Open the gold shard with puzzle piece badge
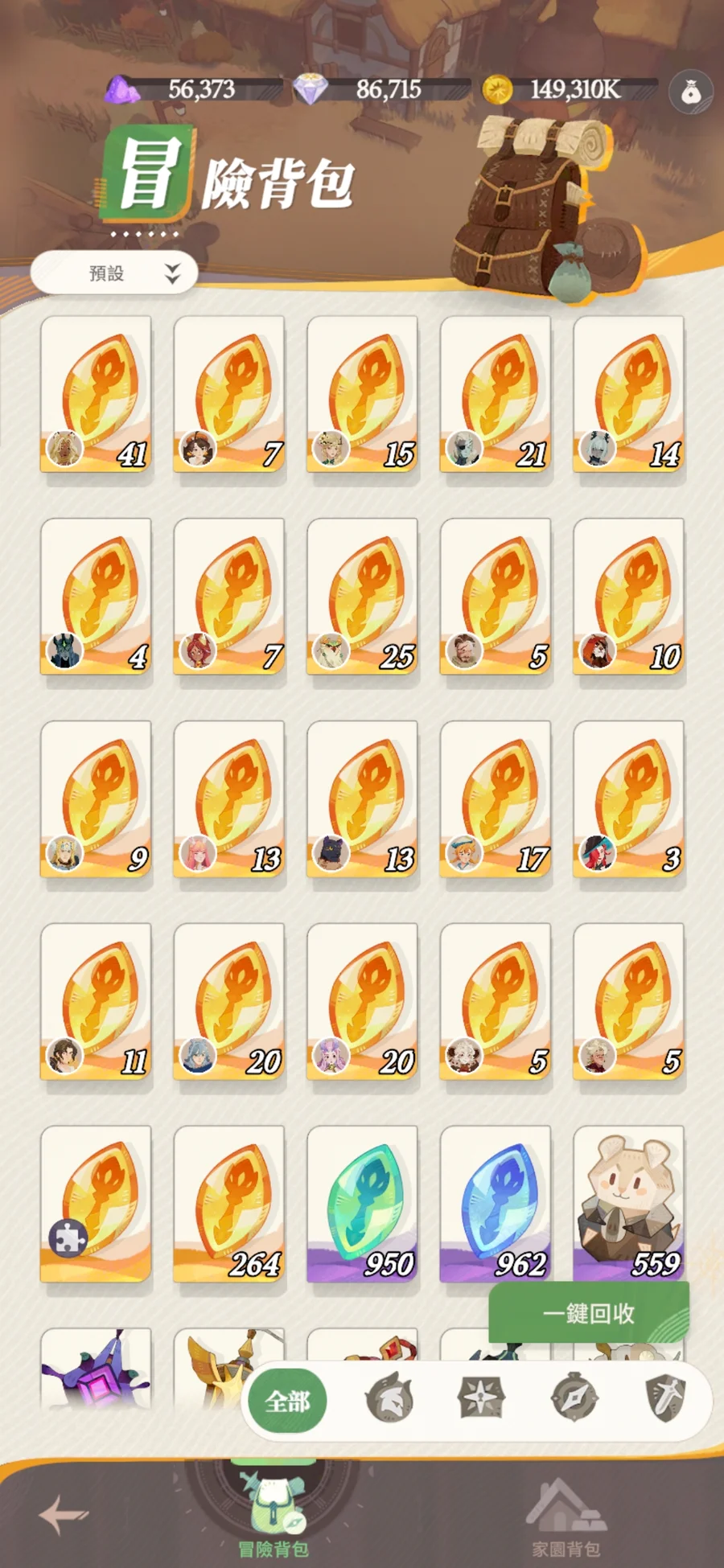Viewport: 724px width, 1568px height. tap(96, 1204)
